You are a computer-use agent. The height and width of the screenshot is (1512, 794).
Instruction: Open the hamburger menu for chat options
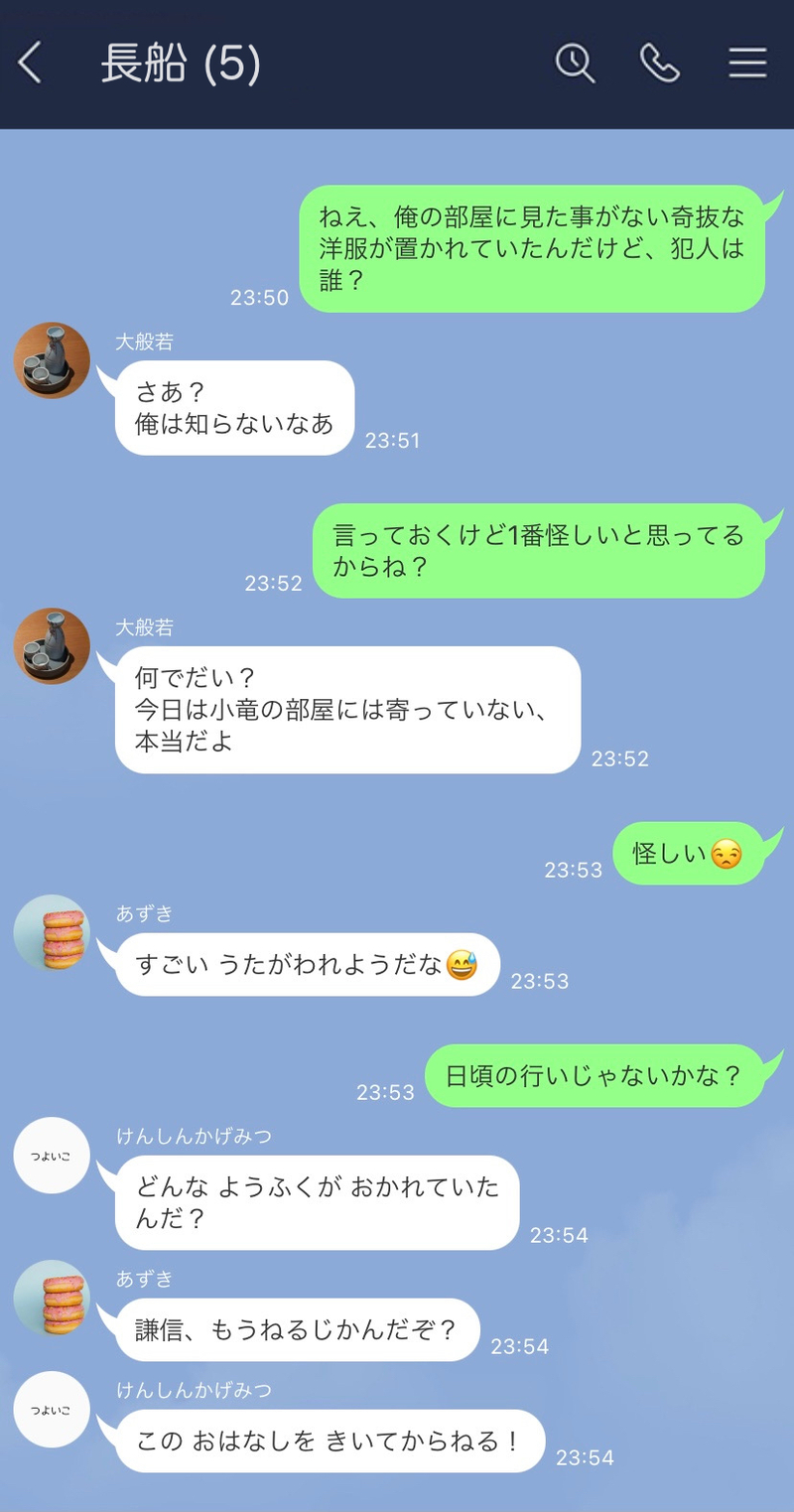pyautogui.click(x=747, y=64)
